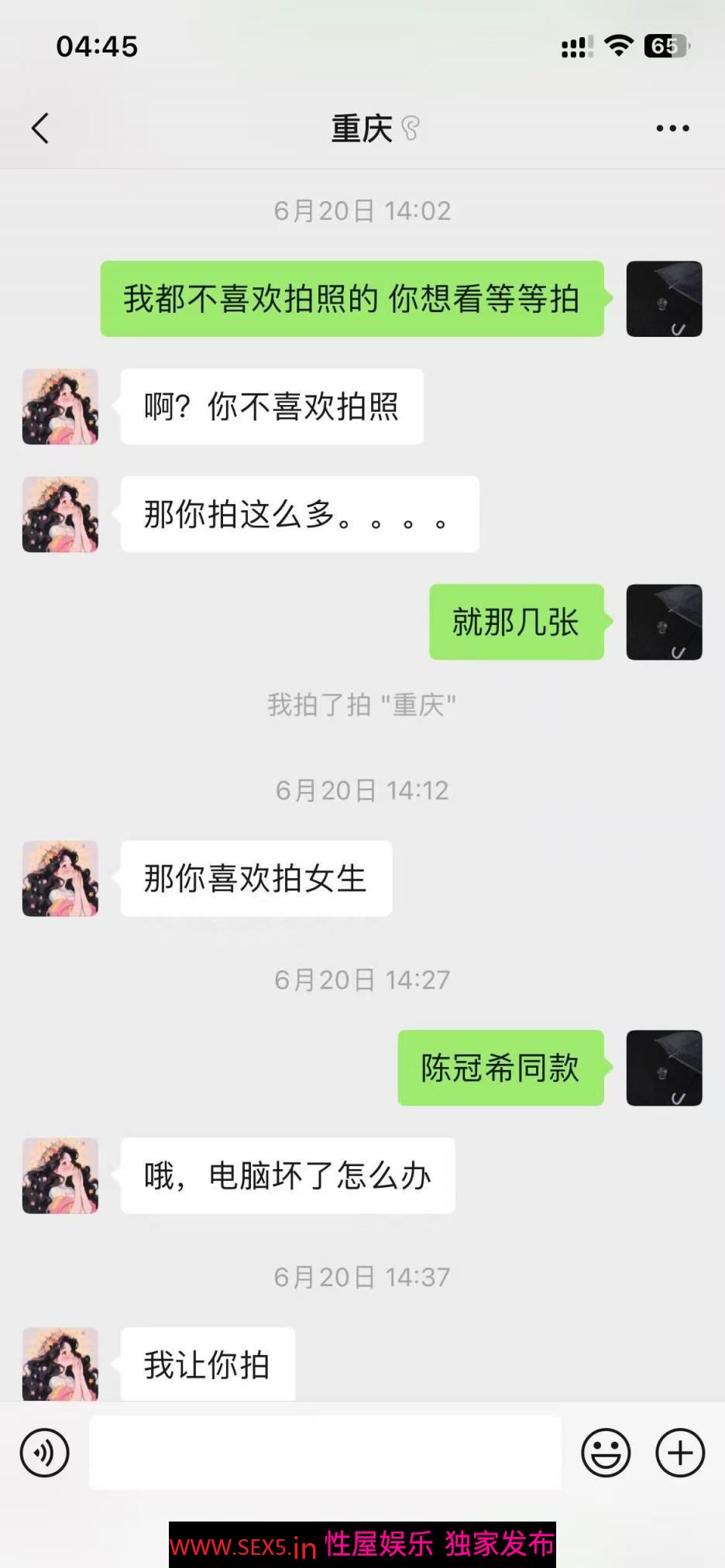Open contact avatar beside 那你喜欢拍女生
This screenshot has height=1568, width=725.
pos(60,879)
